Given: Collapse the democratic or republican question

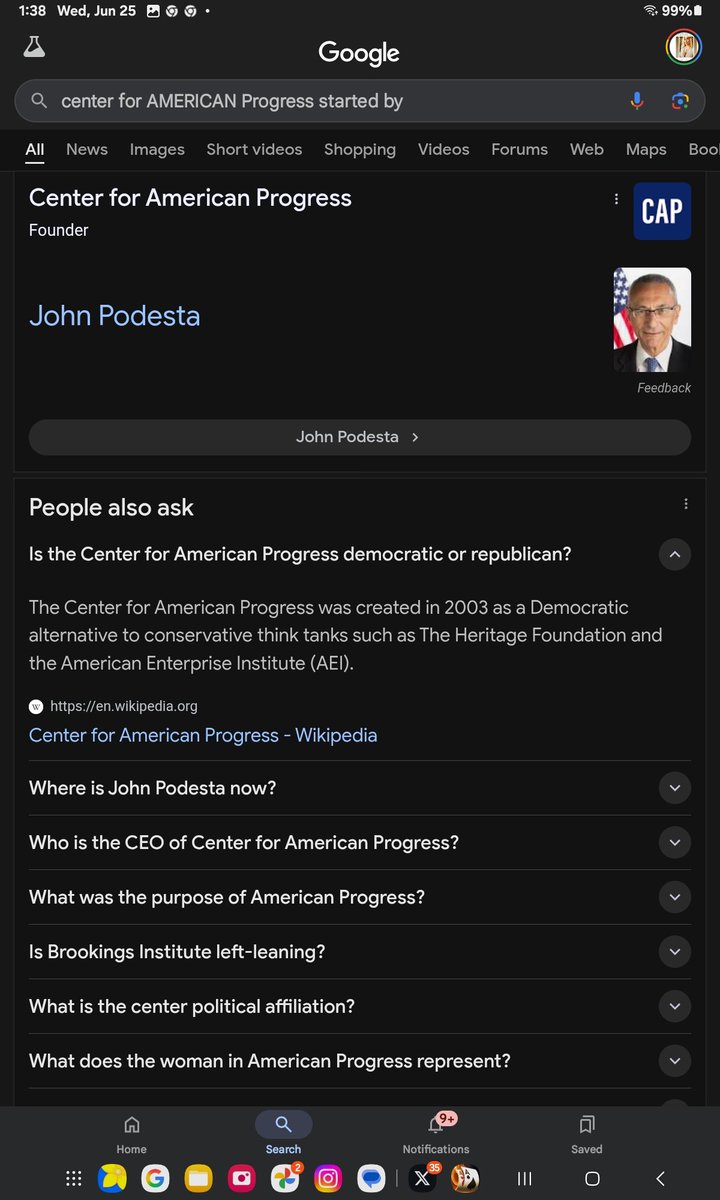Looking at the screenshot, I should click(x=675, y=554).
